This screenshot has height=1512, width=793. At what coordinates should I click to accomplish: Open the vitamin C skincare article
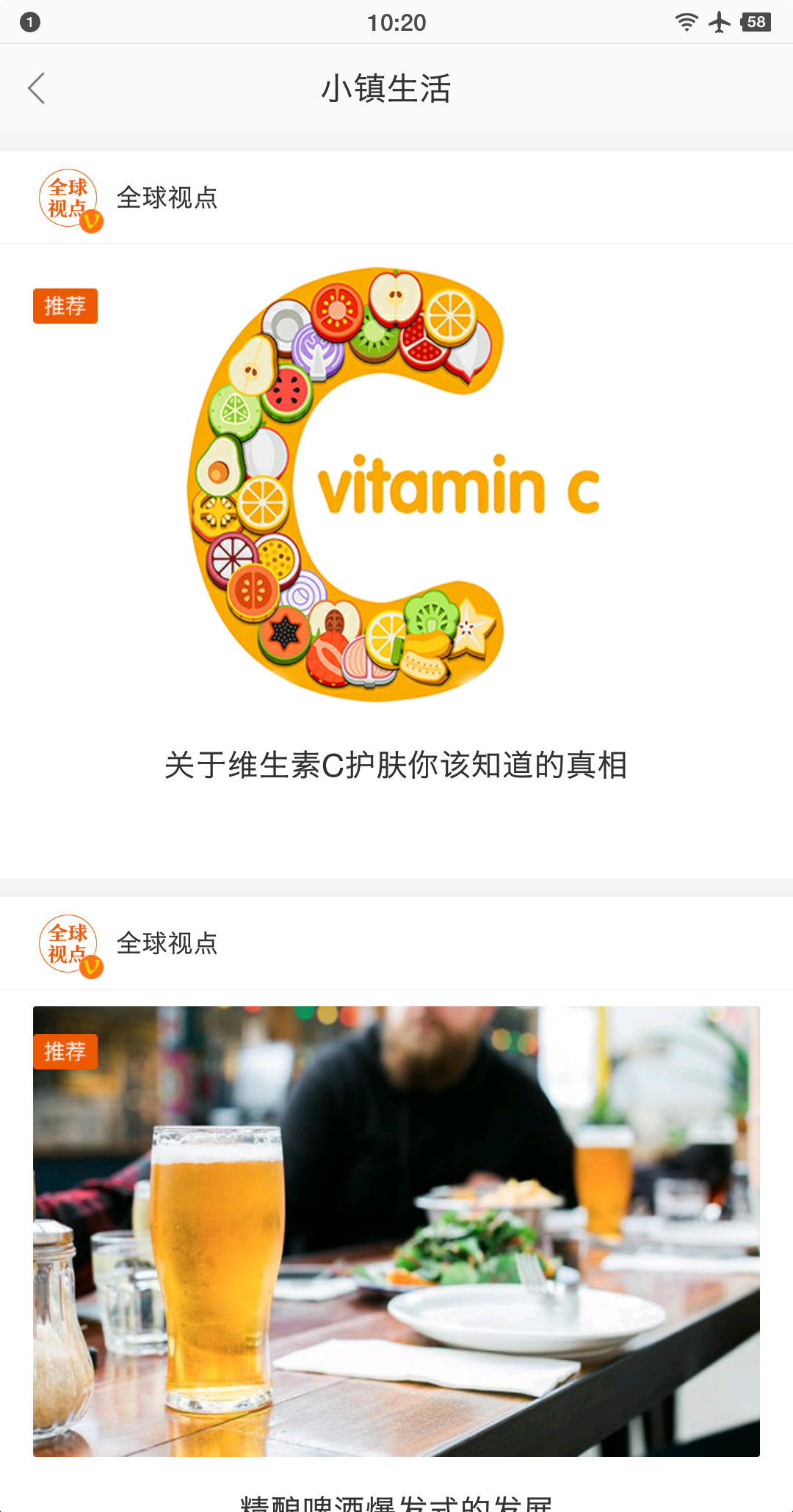396,765
